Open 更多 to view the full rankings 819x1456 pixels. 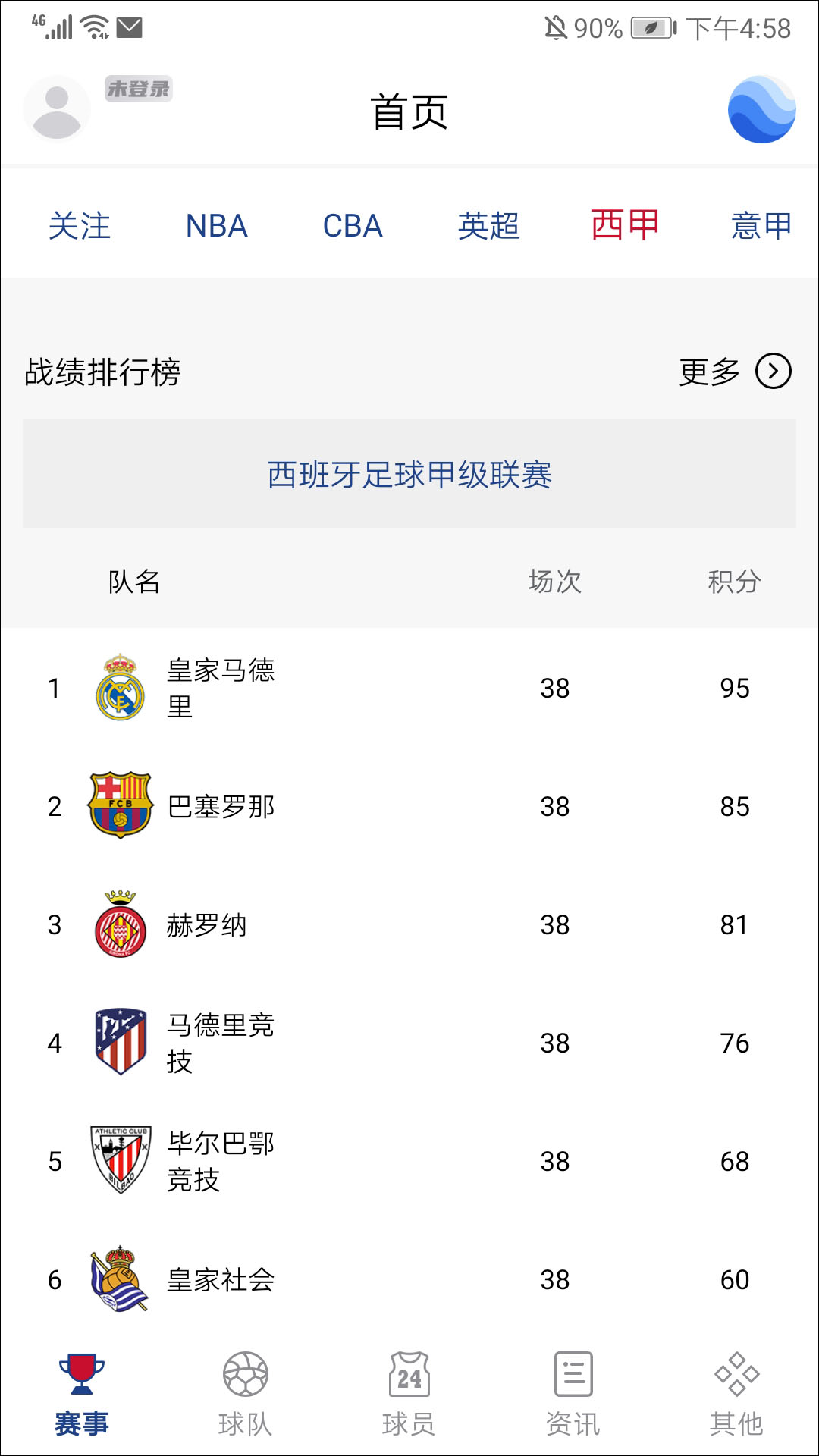point(735,372)
